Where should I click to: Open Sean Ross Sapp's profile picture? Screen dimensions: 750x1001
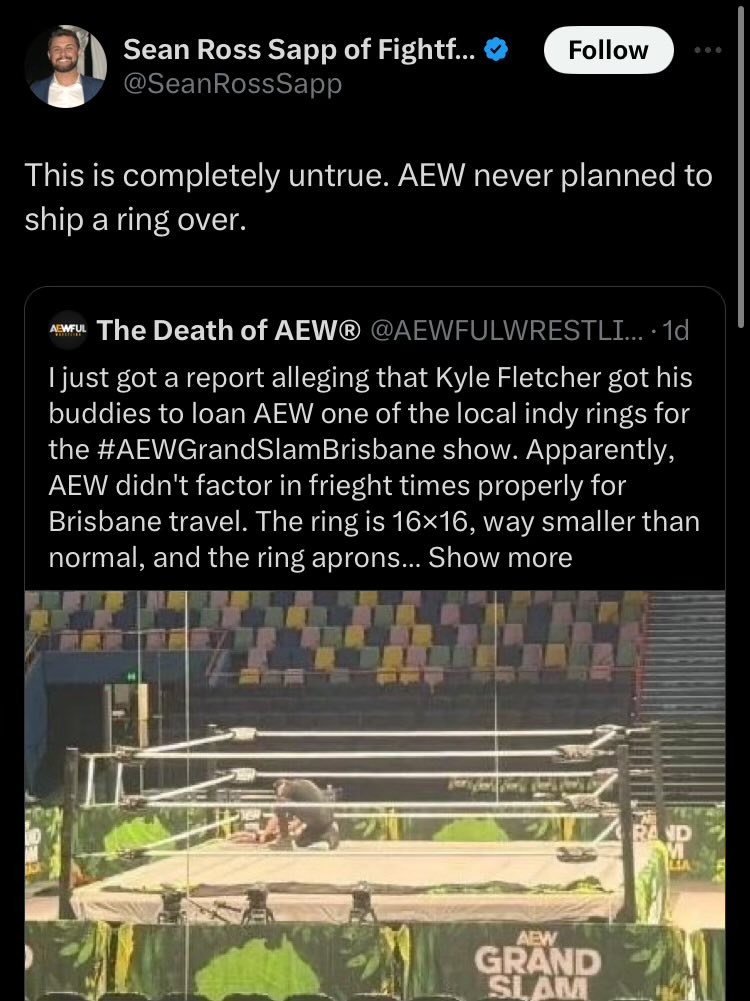point(66,66)
